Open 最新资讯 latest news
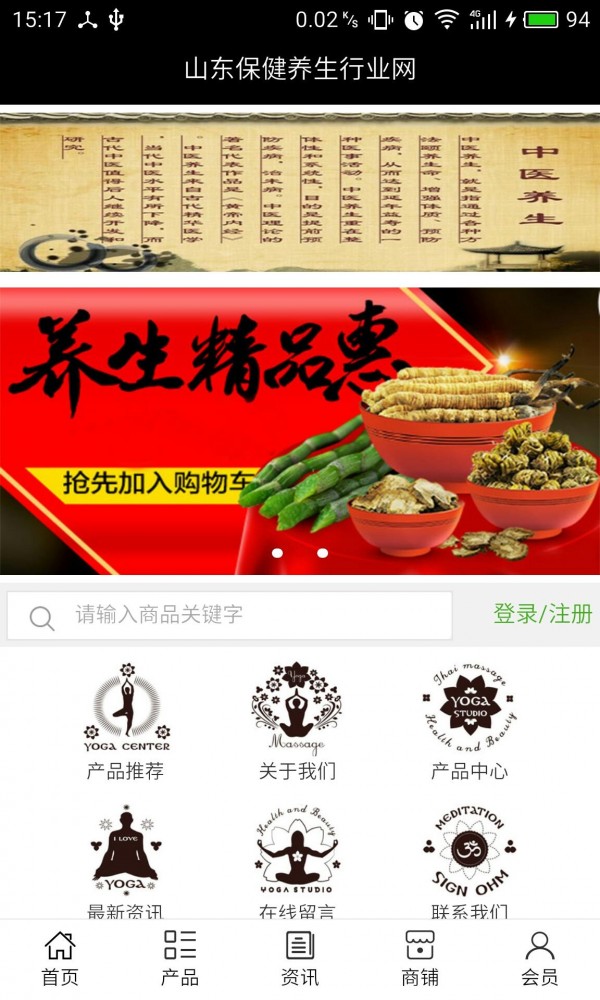 126,860
